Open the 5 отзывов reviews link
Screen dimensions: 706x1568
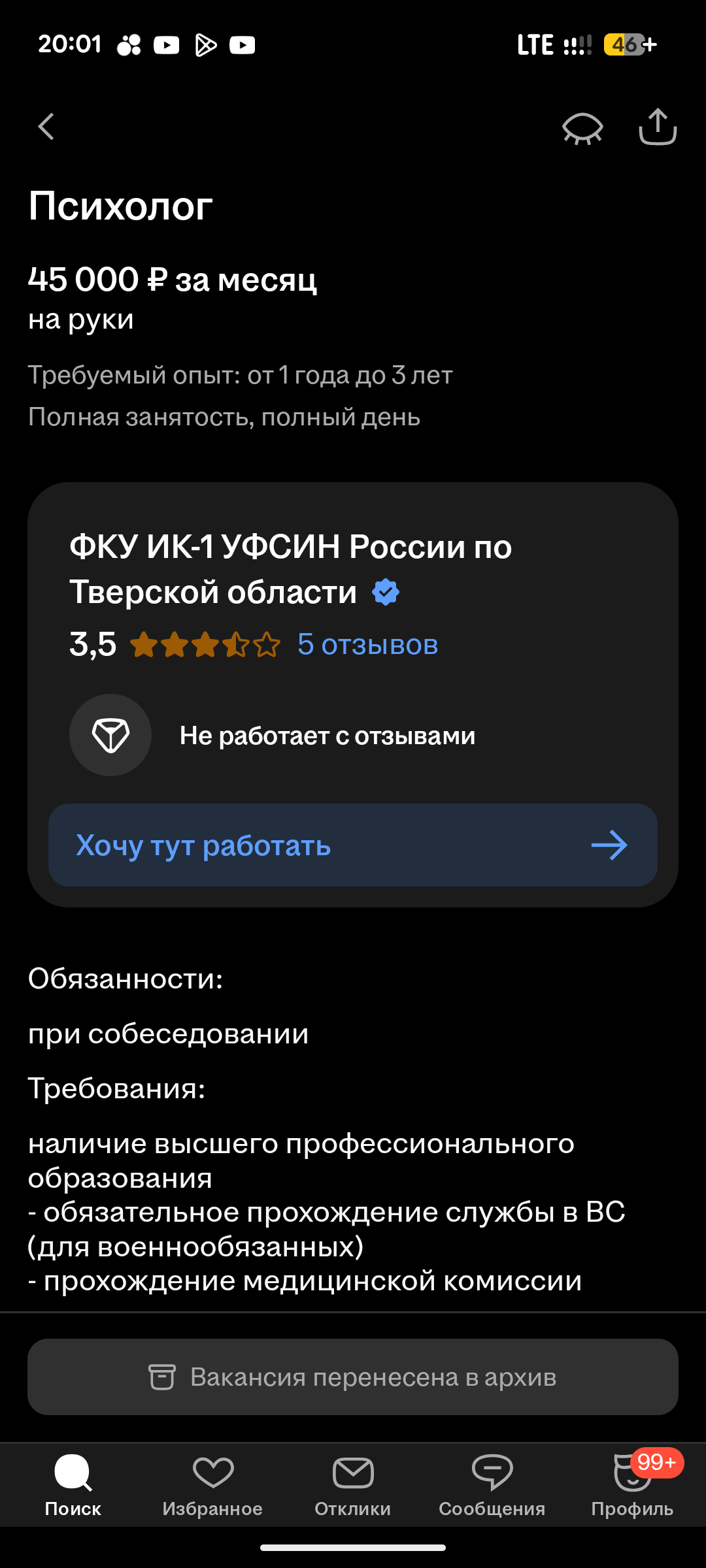pos(367,645)
